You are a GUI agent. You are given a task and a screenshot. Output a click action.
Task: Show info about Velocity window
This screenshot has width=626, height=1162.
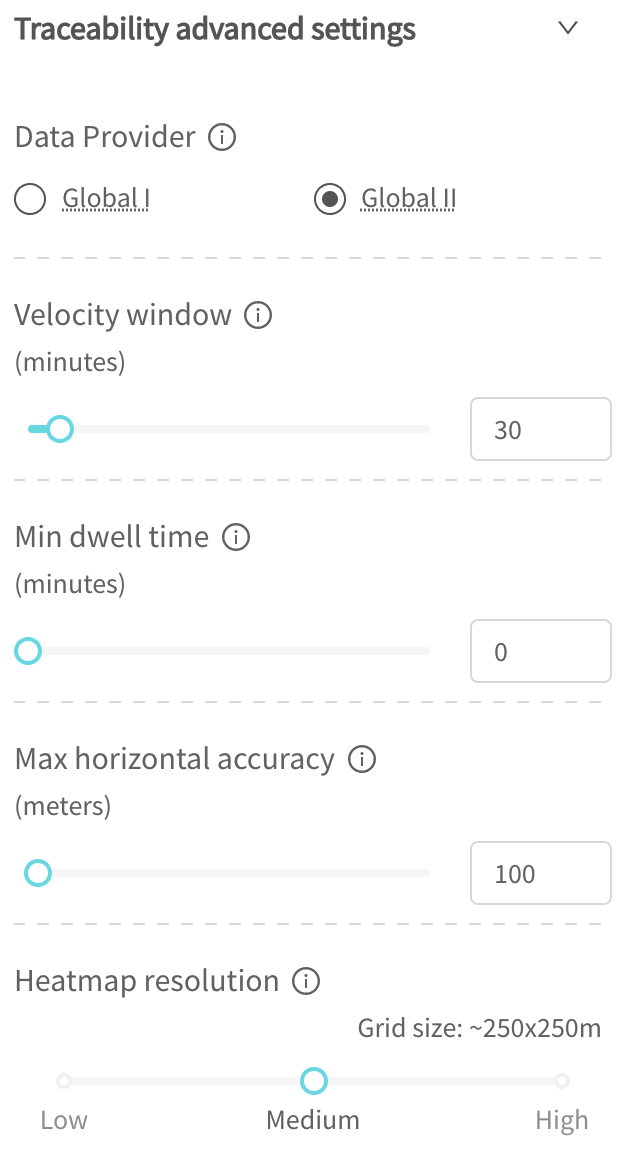[x=258, y=316]
